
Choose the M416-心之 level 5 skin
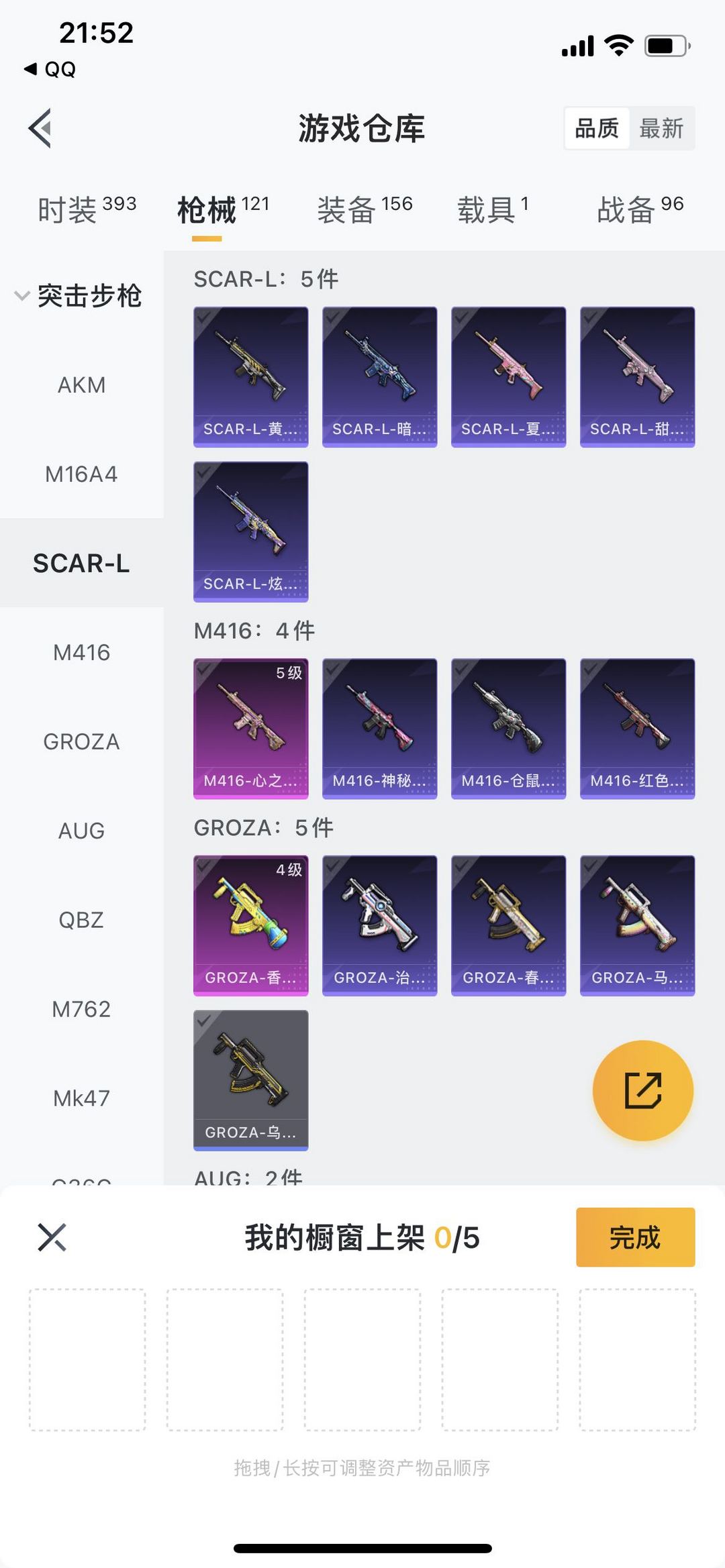(251, 729)
